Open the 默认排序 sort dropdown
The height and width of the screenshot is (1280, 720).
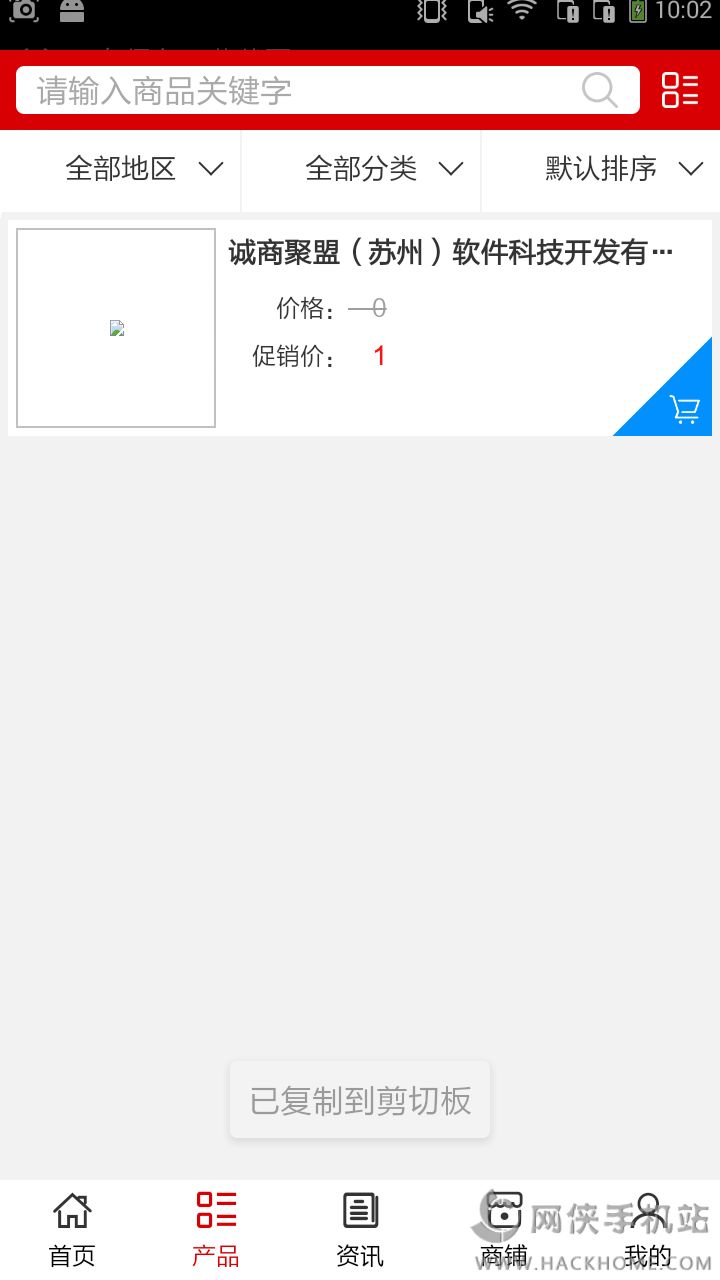click(623, 169)
